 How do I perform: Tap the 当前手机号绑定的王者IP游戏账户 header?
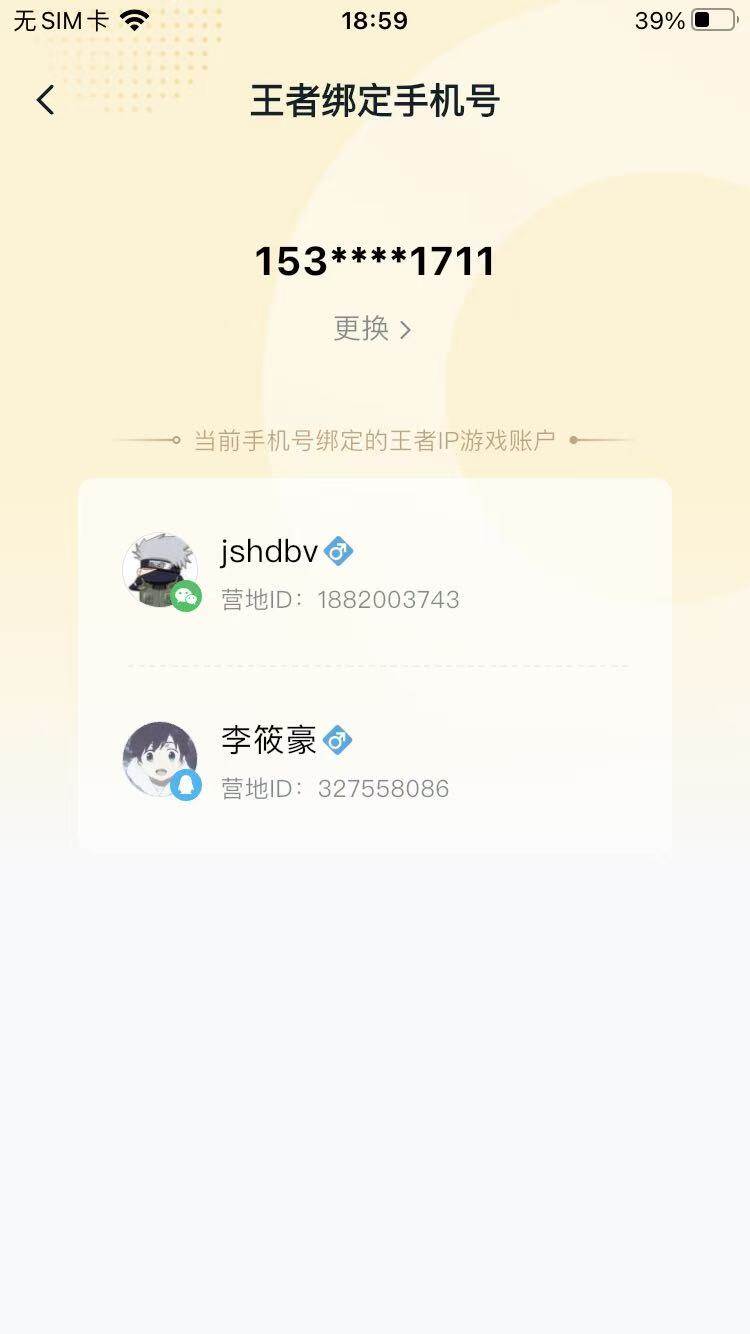374,439
